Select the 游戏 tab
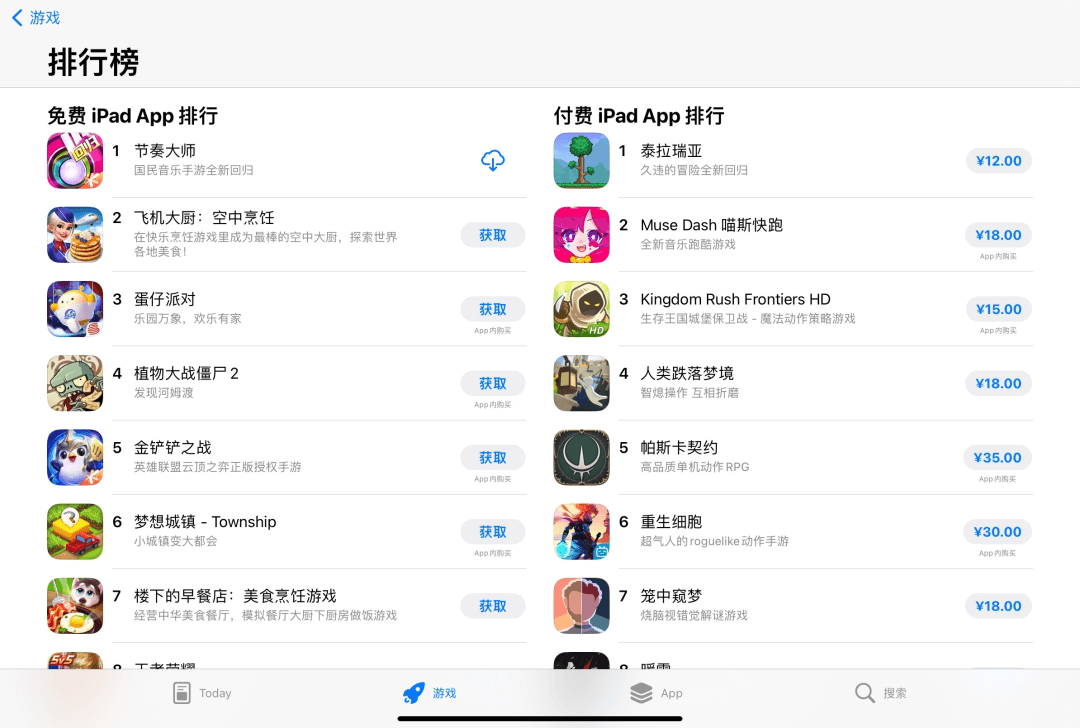 coord(430,693)
